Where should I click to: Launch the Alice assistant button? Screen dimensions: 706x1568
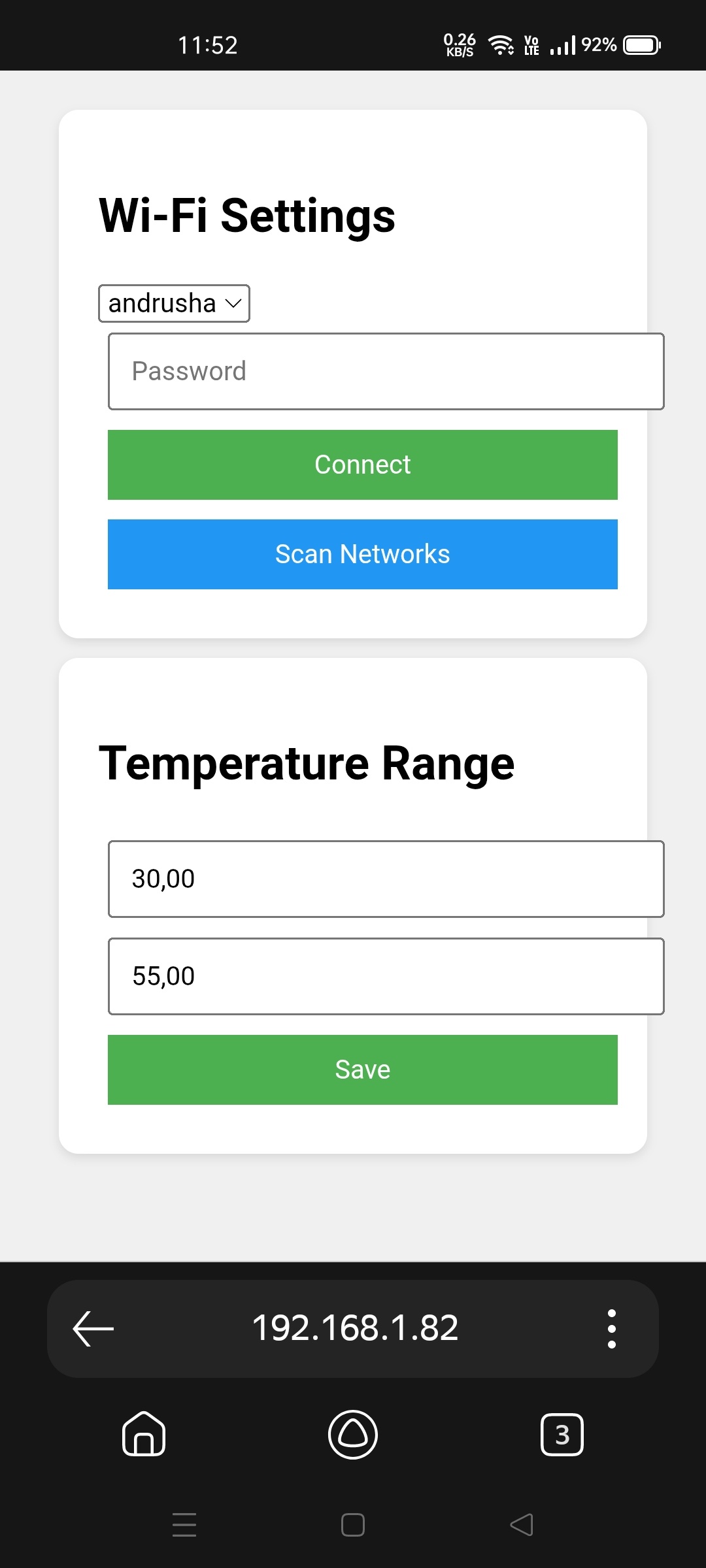coord(353,1434)
